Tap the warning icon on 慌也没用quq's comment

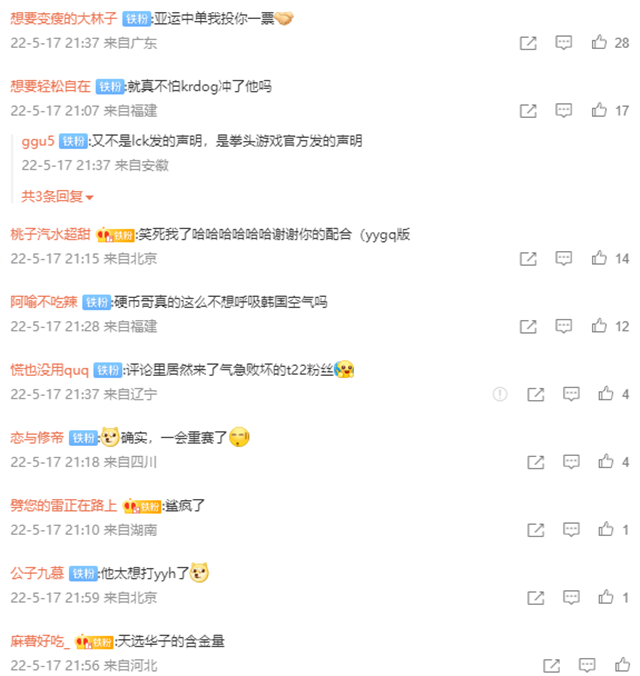(500, 394)
